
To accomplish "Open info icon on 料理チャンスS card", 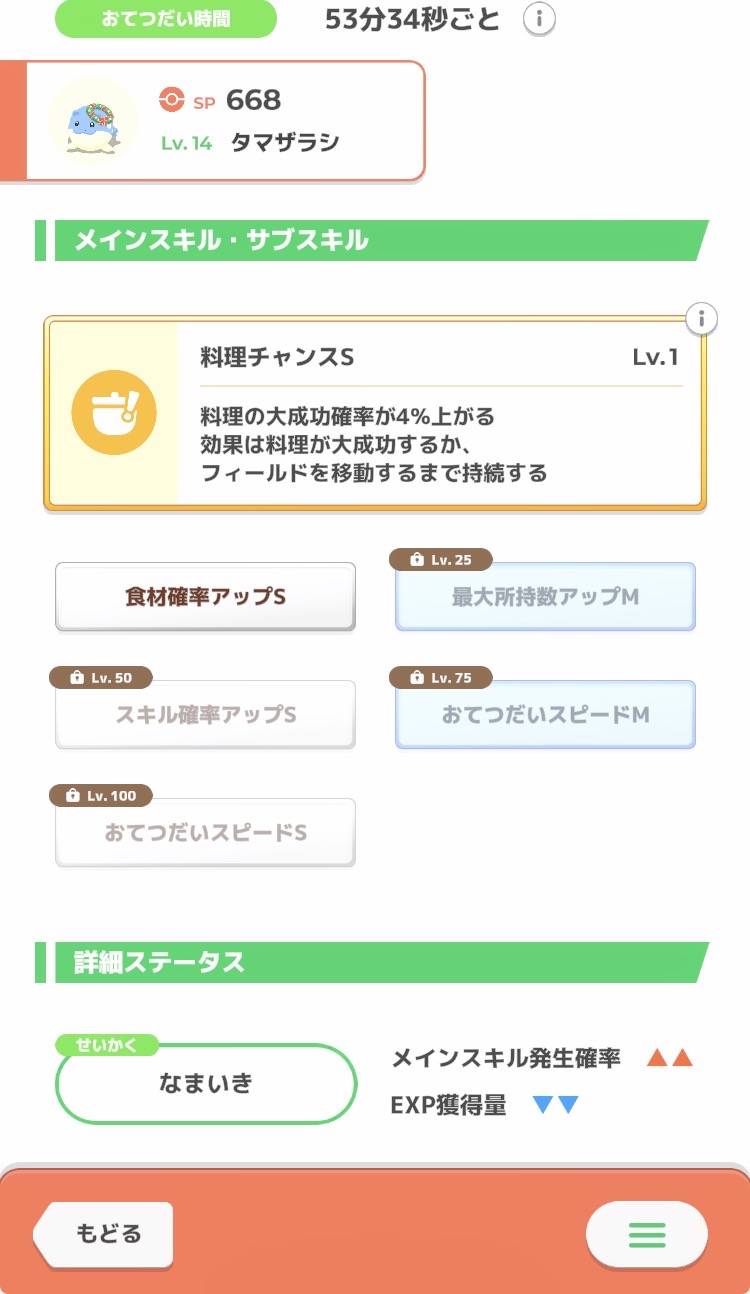I will (702, 319).
